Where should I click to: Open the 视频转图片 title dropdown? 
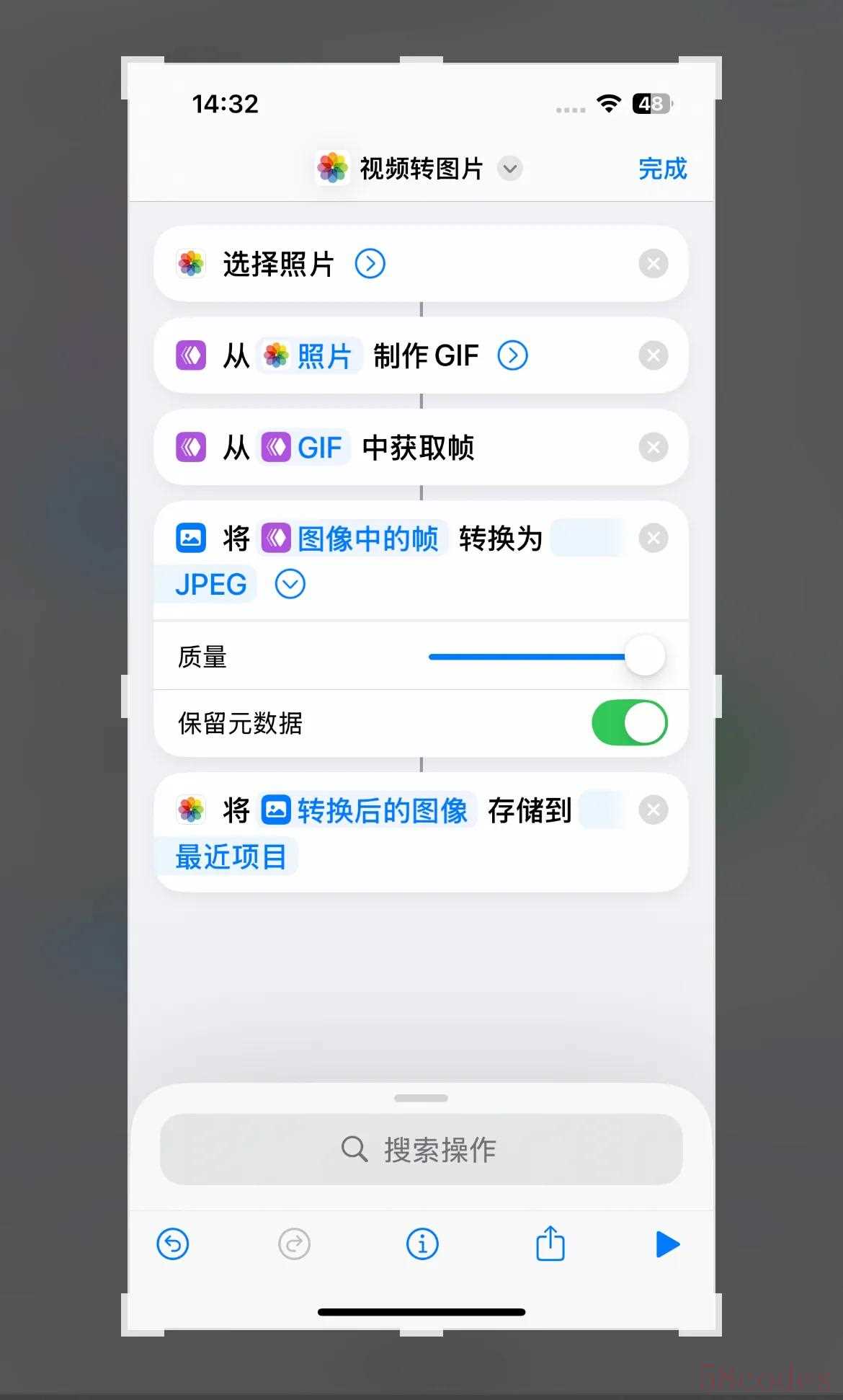coord(510,169)
